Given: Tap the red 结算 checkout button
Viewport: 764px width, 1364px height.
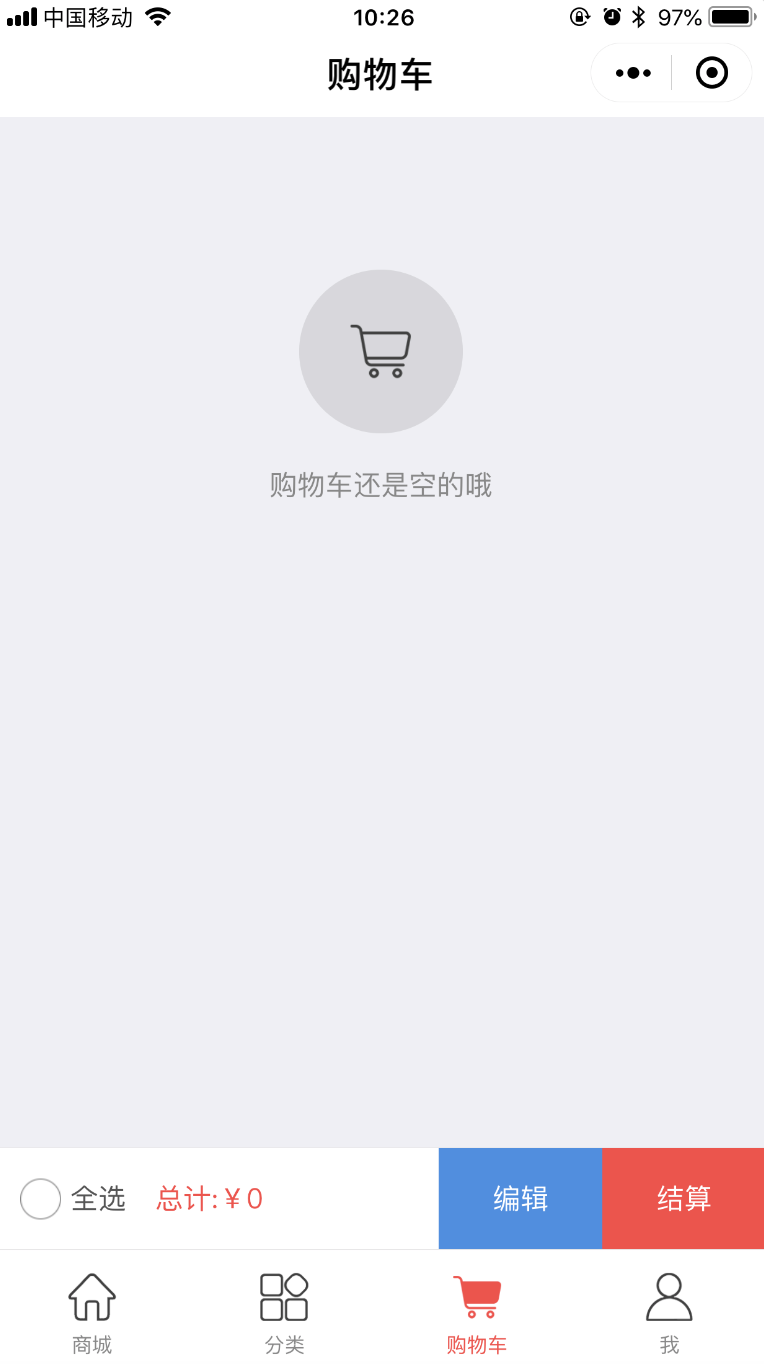Looking at the screenshot, I should tap(683, 1198).
